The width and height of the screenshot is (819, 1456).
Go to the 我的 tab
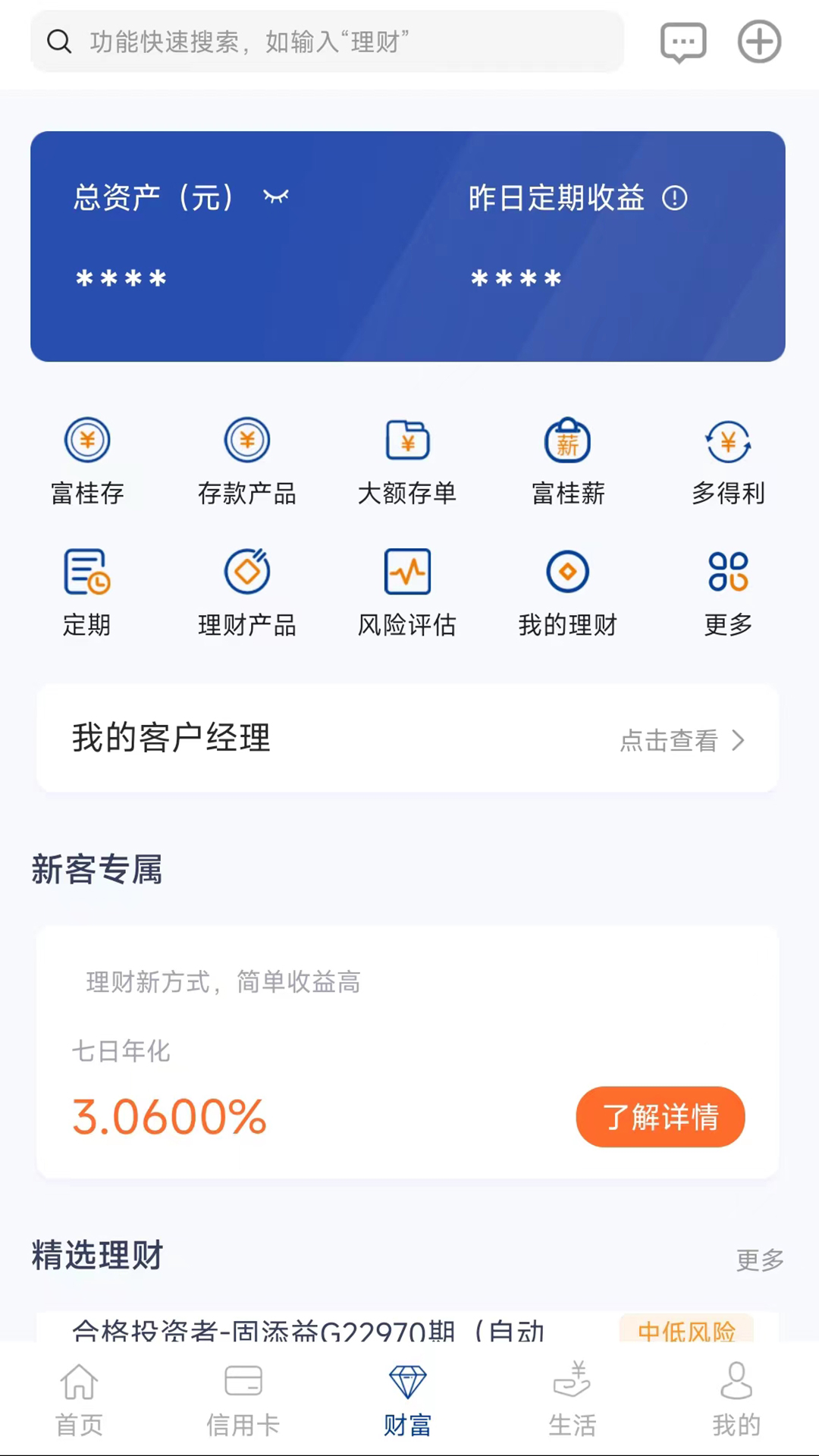pos(736,1400)
